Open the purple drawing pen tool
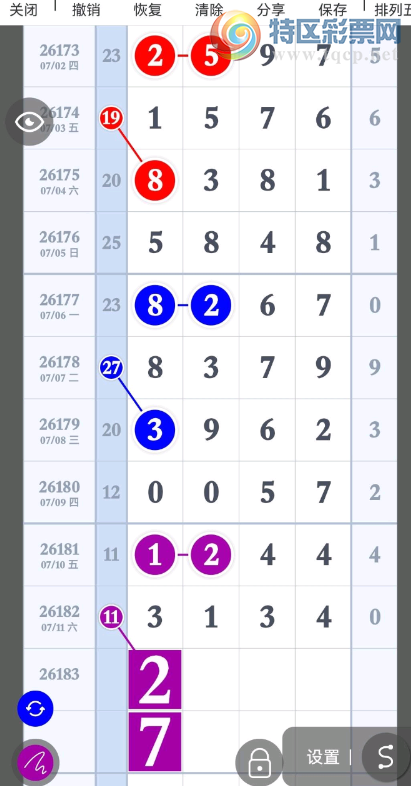 pos(35,763)
